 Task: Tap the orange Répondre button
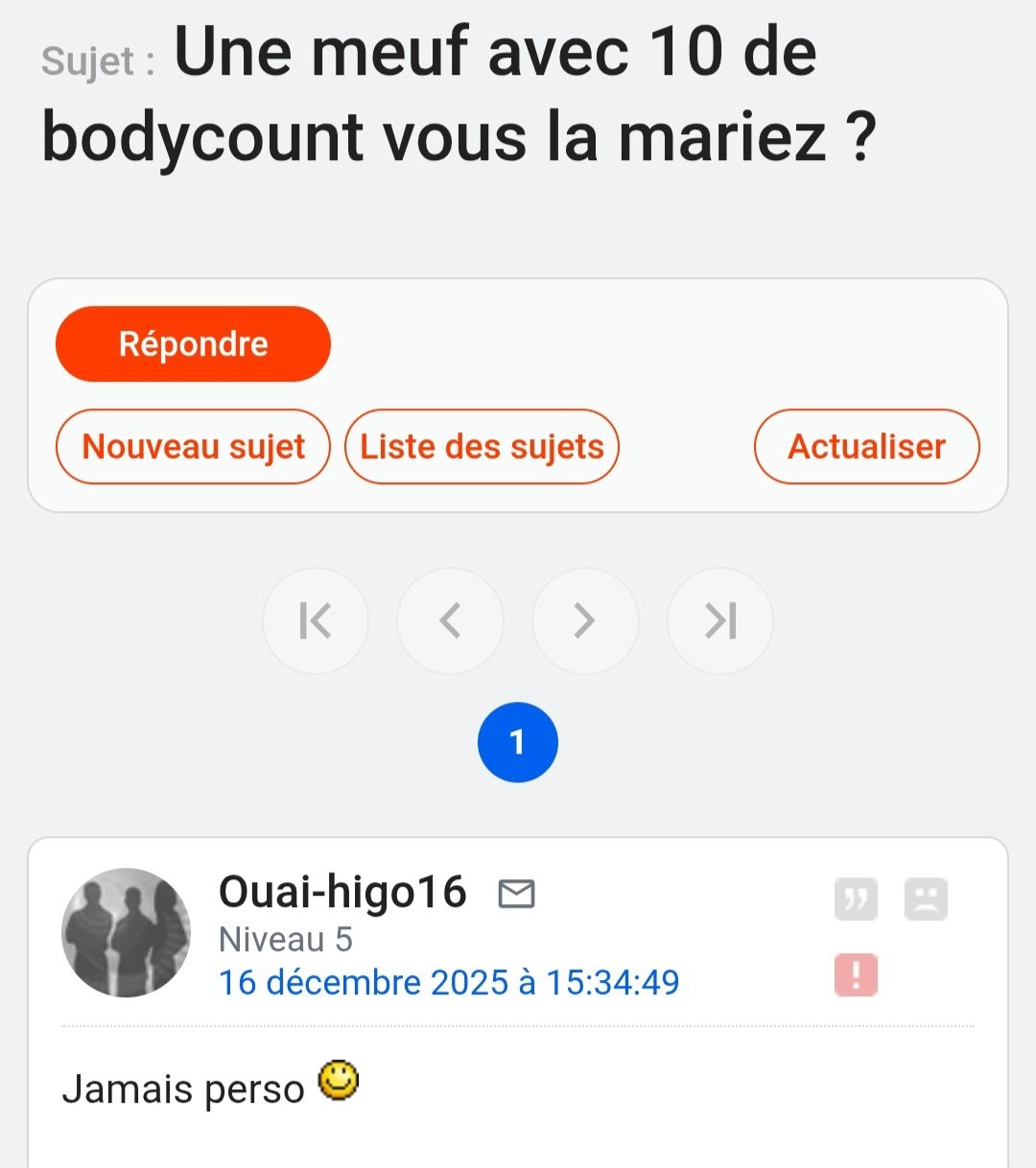[x=193, y=344]
